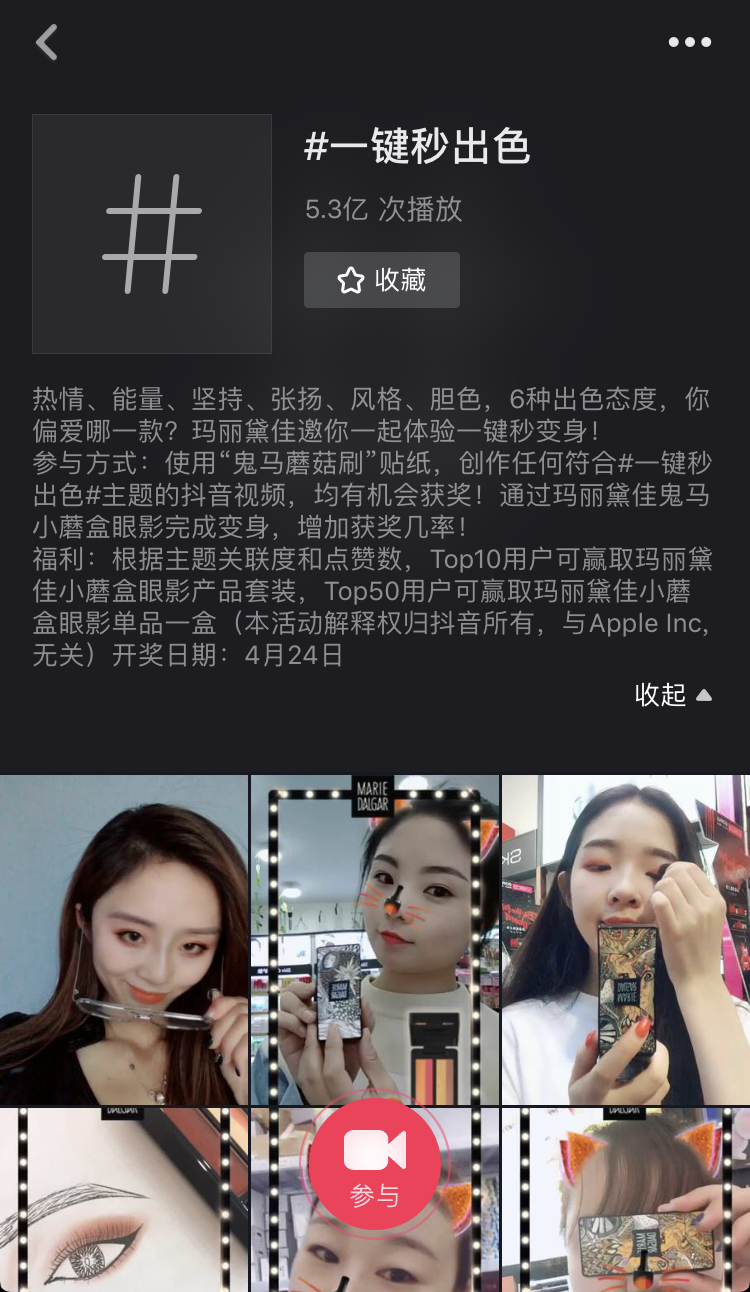Open the video with Marie Dalgar frame and cat whiskers
This screenshot has height=1292, width=750.
374,940
